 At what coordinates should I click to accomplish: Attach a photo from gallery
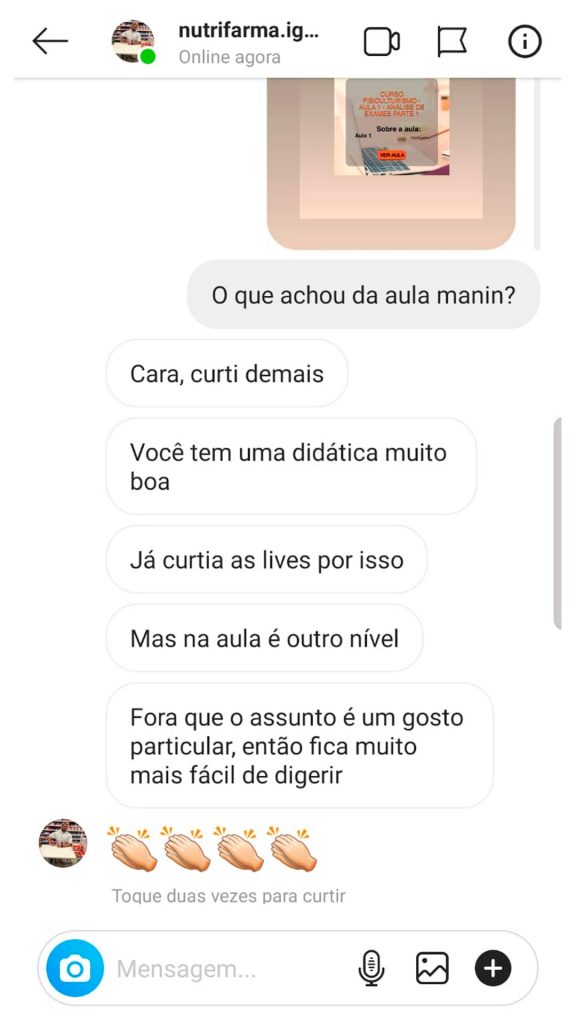click(432, 968)
